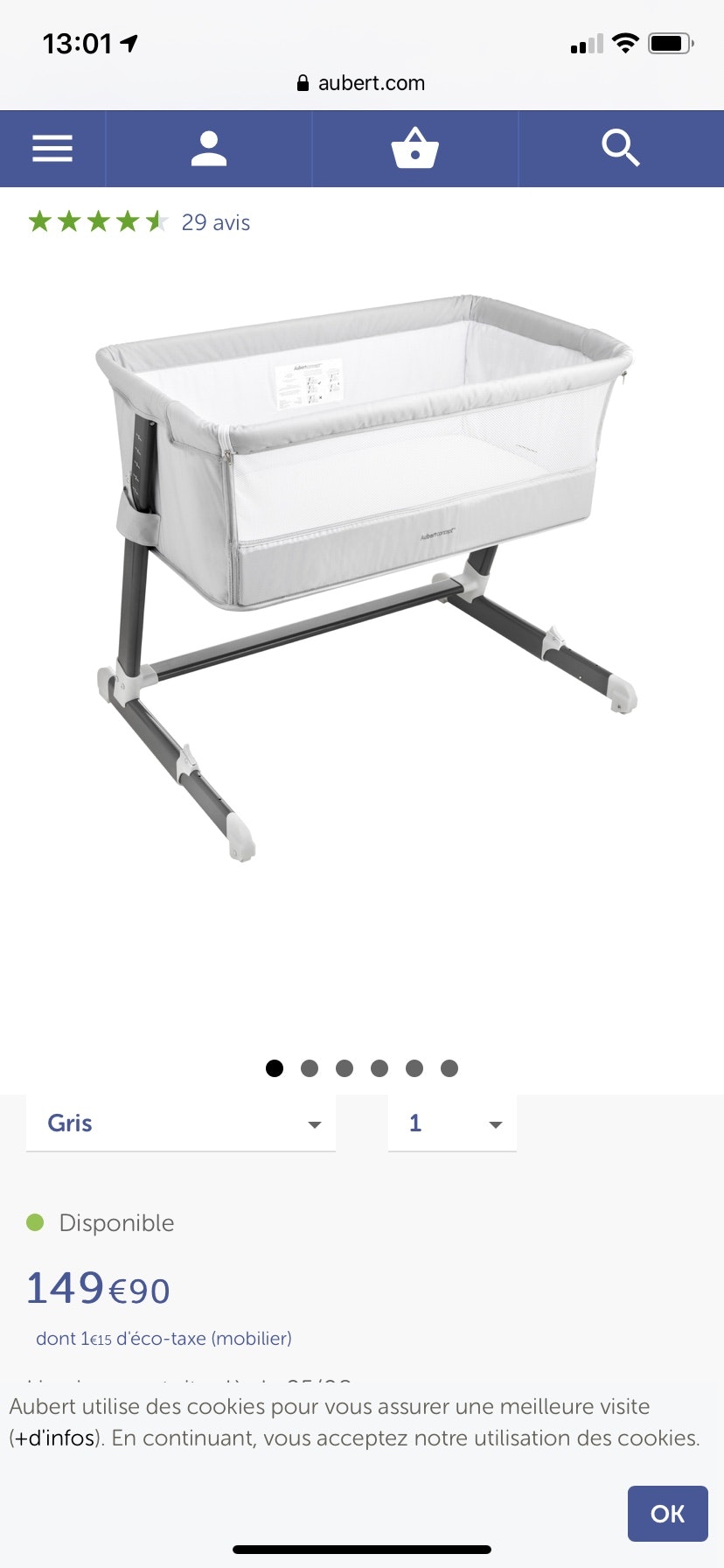The height and width of the screenshot is (1568, 724).
Task: Expand the Gris color dropdown
Action: [x=181, y=1123]
